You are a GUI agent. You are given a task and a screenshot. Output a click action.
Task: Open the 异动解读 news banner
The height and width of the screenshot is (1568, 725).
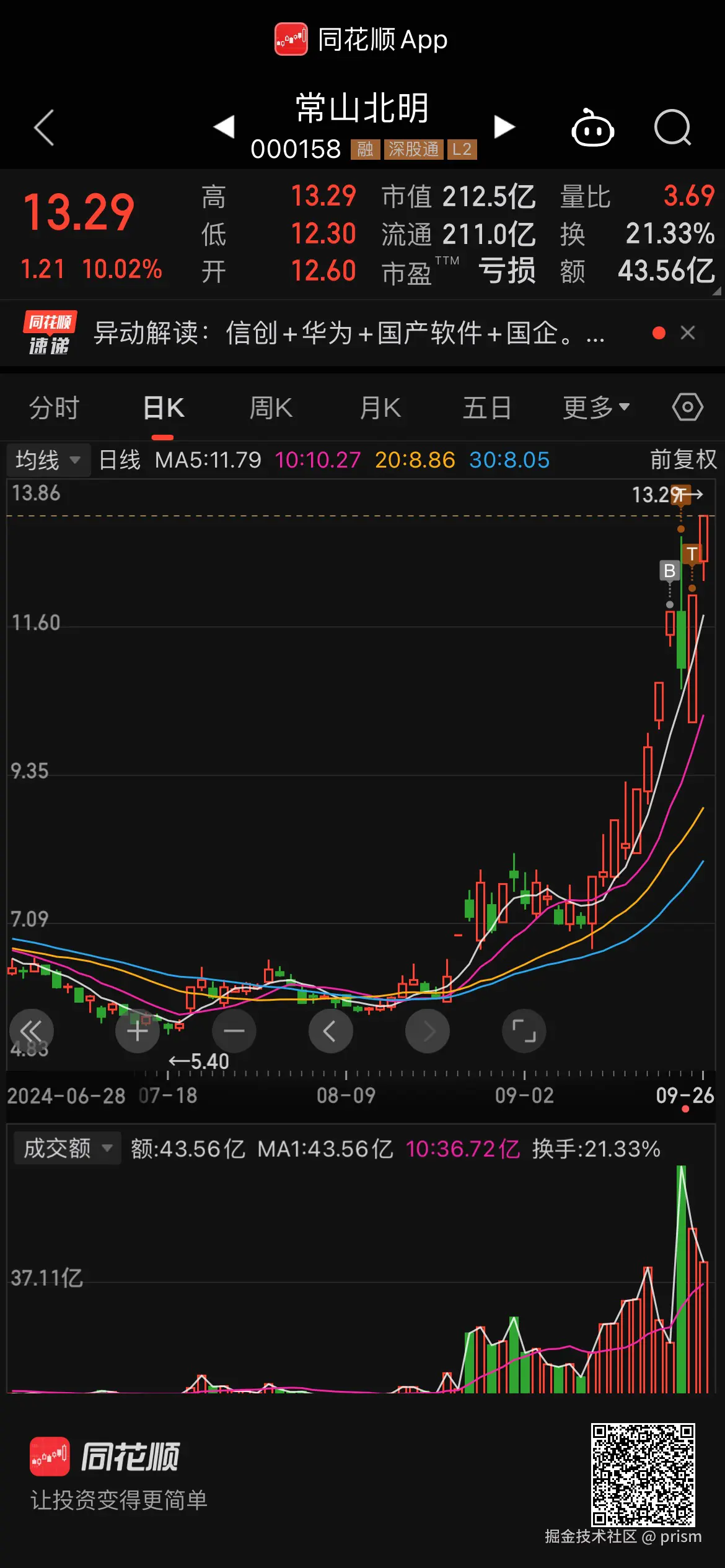[347, 333]
